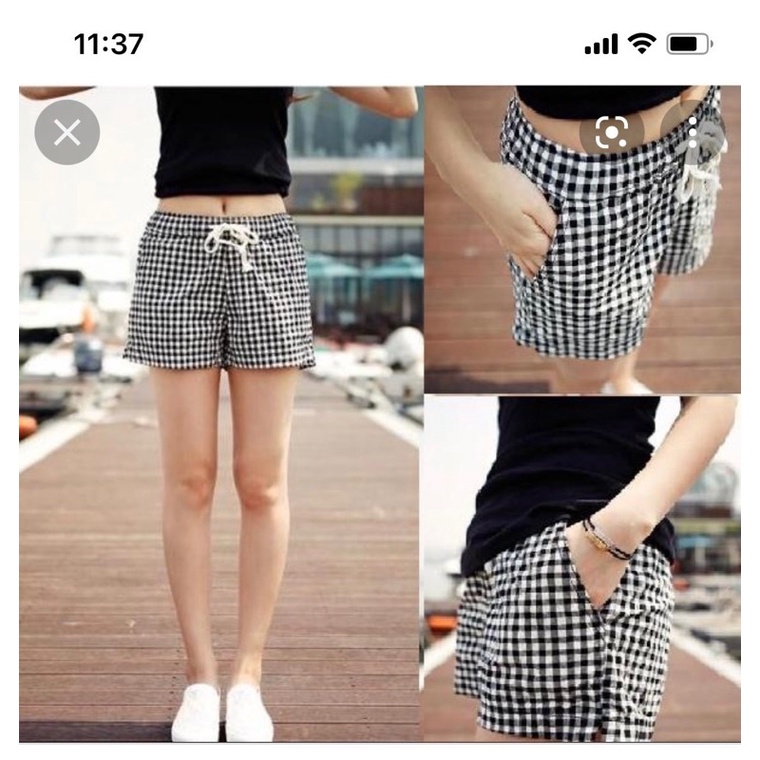Search this image with the lens icon
This screenshot has width=760, height=760.
[x=612, y=132]
